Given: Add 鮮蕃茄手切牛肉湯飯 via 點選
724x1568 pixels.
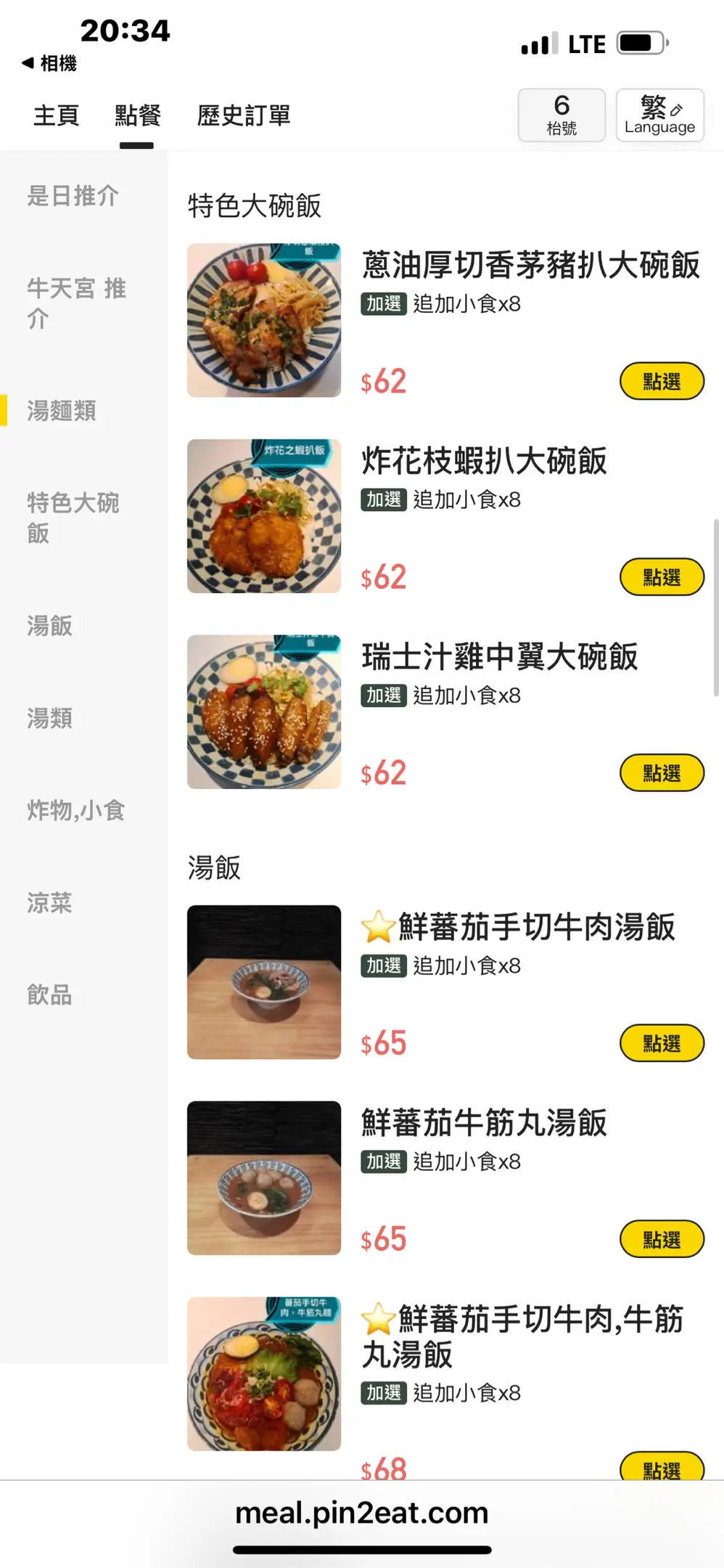Looking at the screenshot, I should [662, 1044].
